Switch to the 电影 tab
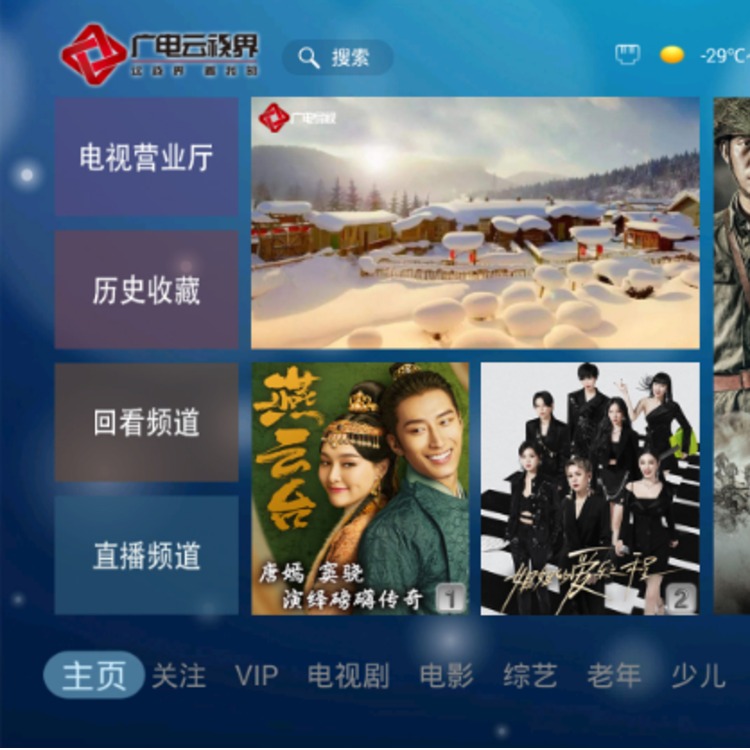 coord(446,676)
